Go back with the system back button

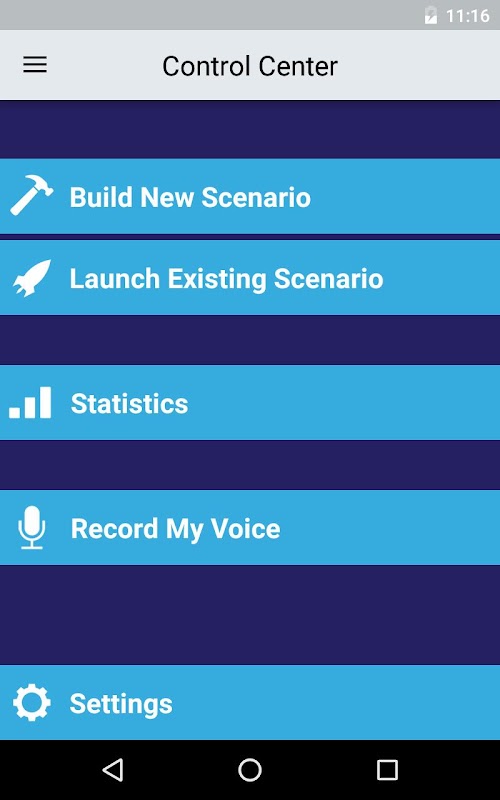[x=113, y=770]
